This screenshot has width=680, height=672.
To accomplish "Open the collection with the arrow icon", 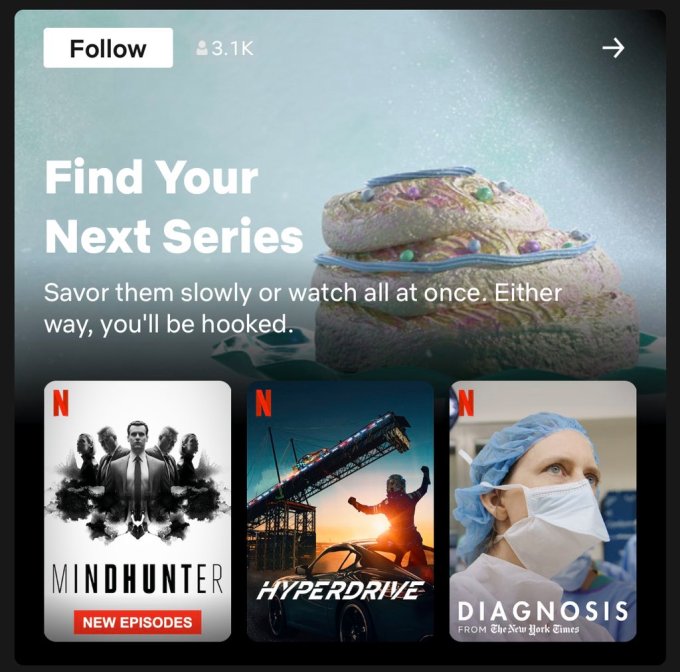I will (x=613, y=48).
